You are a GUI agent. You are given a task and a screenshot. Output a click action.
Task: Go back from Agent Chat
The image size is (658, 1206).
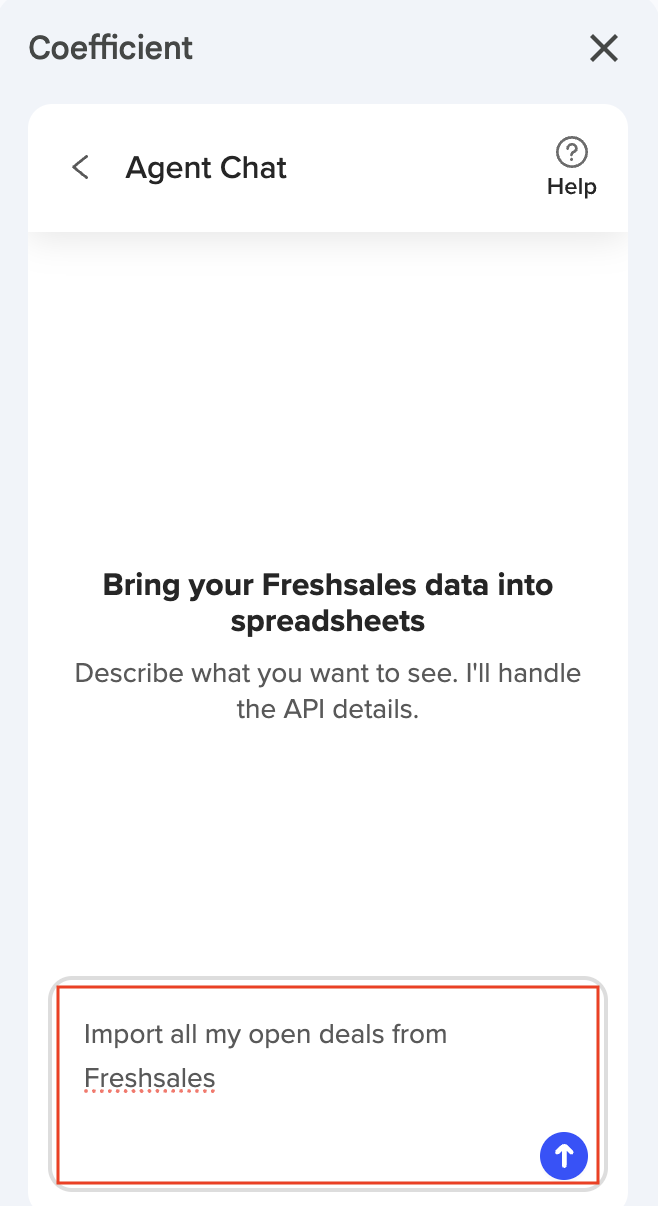[x=81, y=168]
